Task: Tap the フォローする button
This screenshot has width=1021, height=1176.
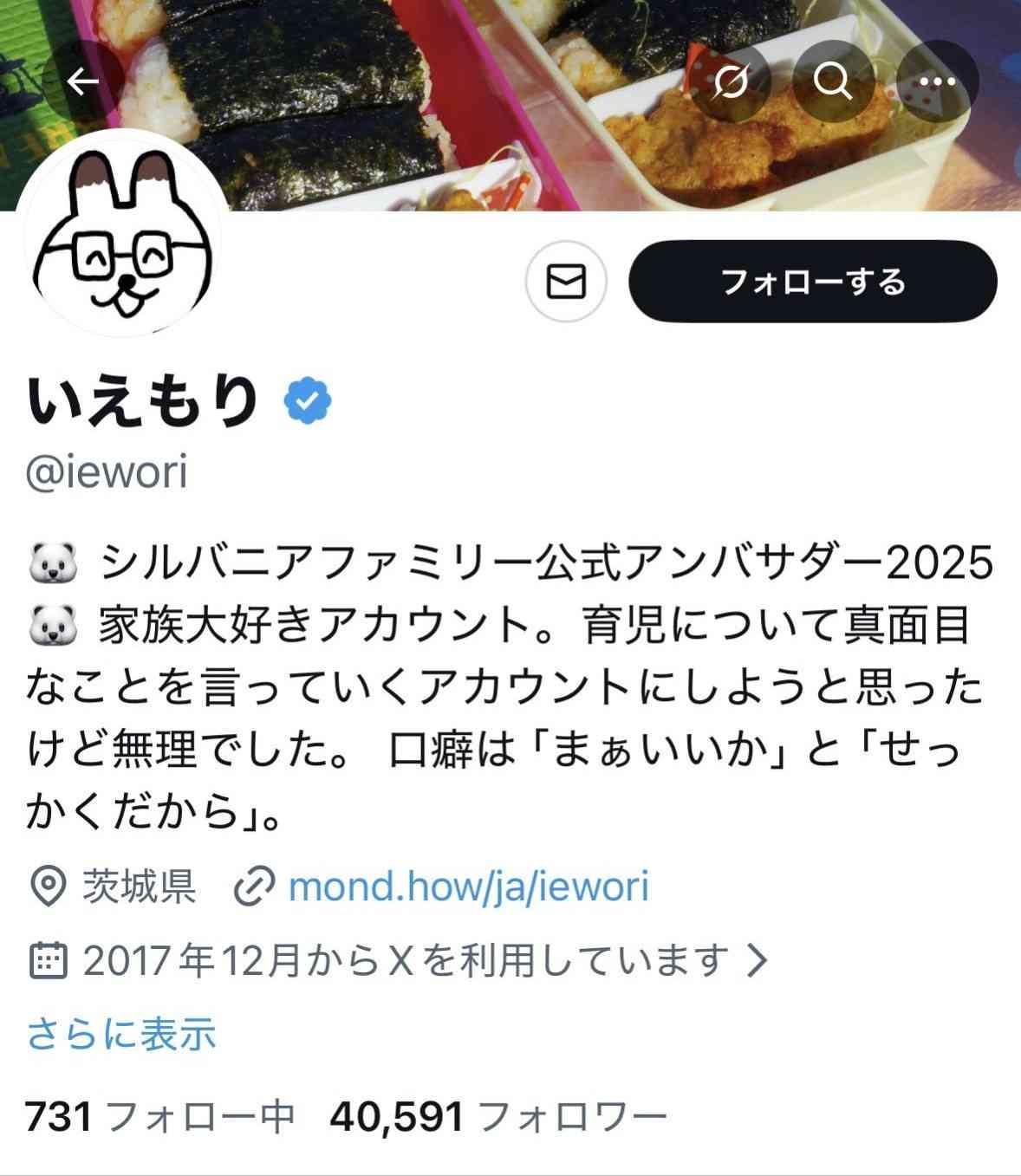Action: [x=812, y=282]
